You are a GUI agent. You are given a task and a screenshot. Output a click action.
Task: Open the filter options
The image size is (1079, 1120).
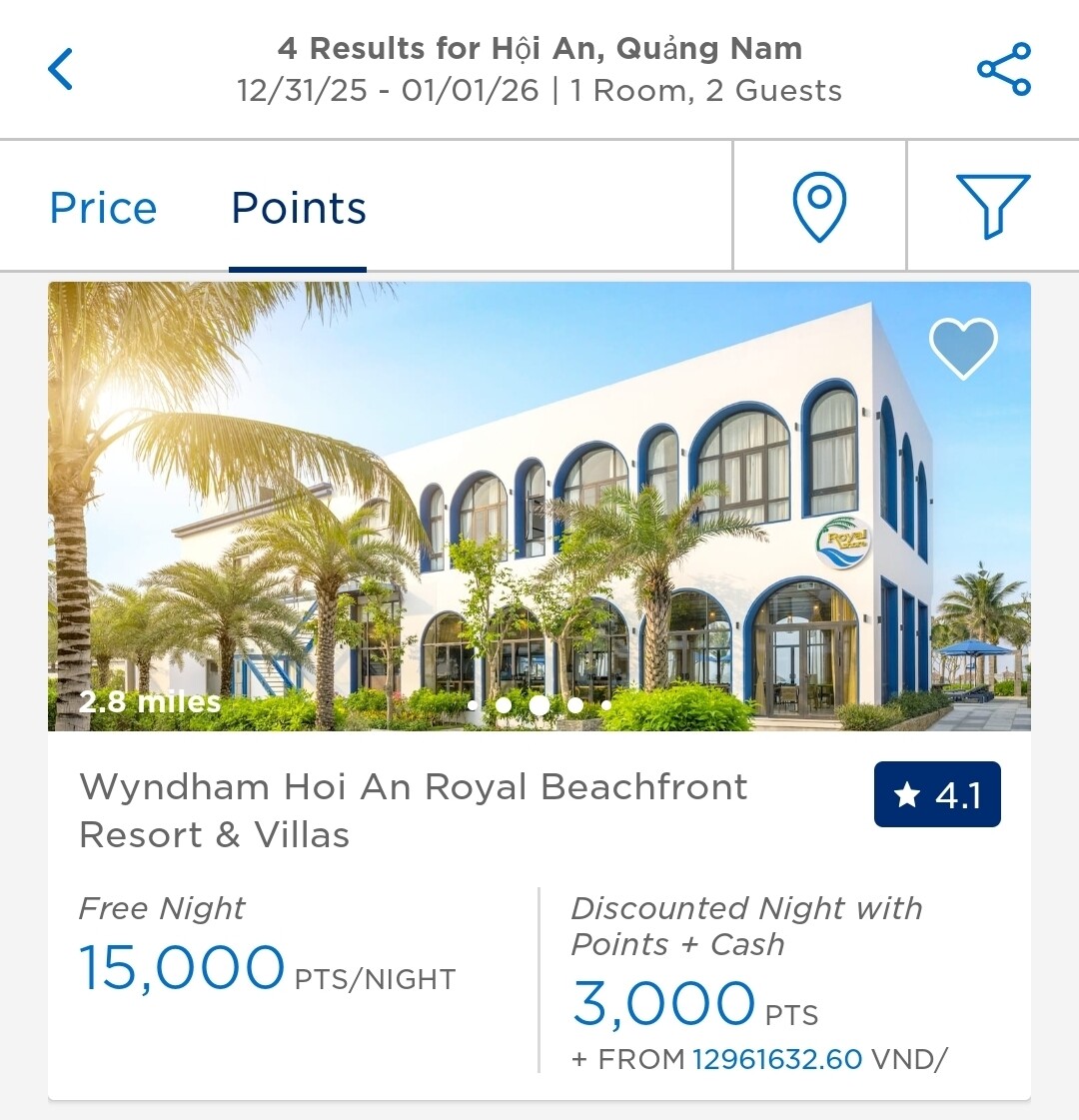[x=992, y=207]
